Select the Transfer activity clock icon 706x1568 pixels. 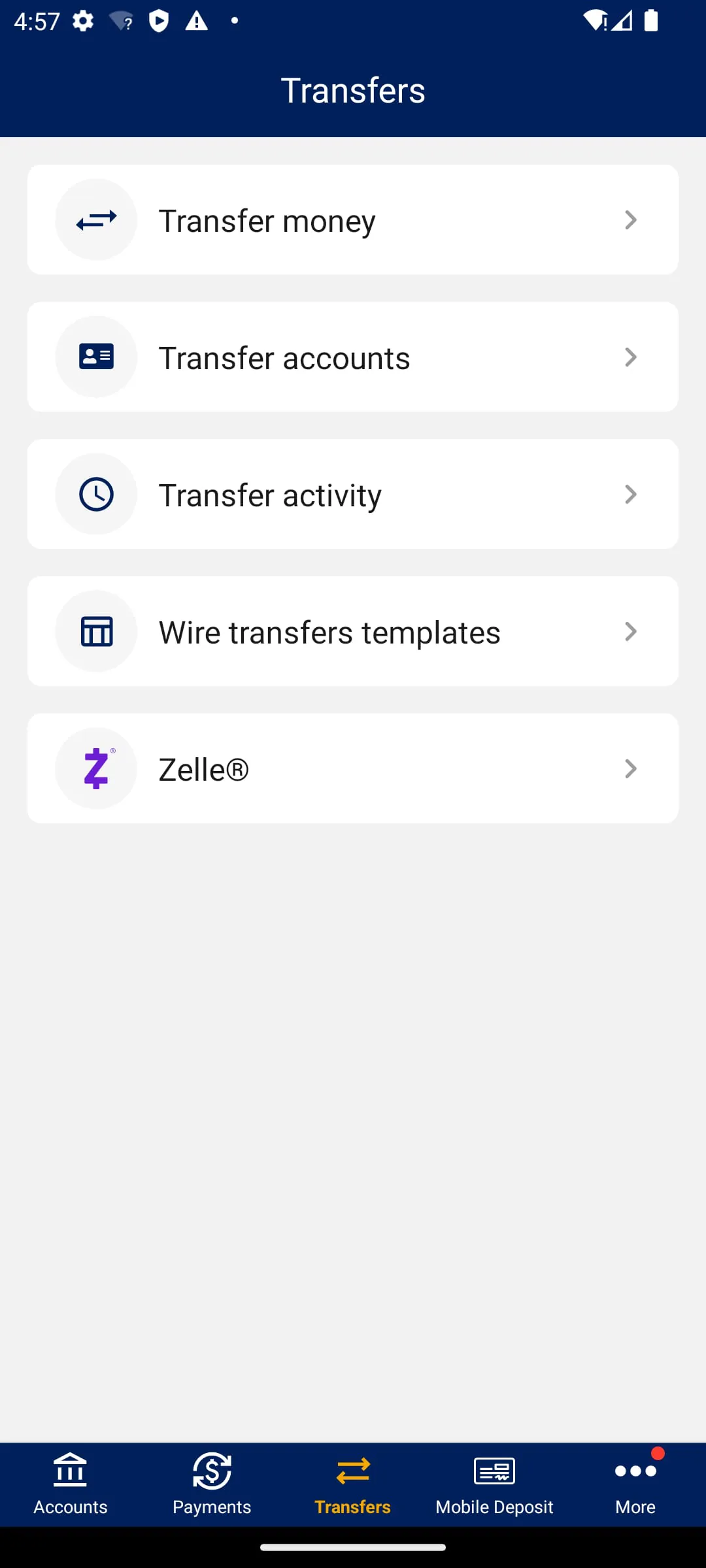coord(96,494)
